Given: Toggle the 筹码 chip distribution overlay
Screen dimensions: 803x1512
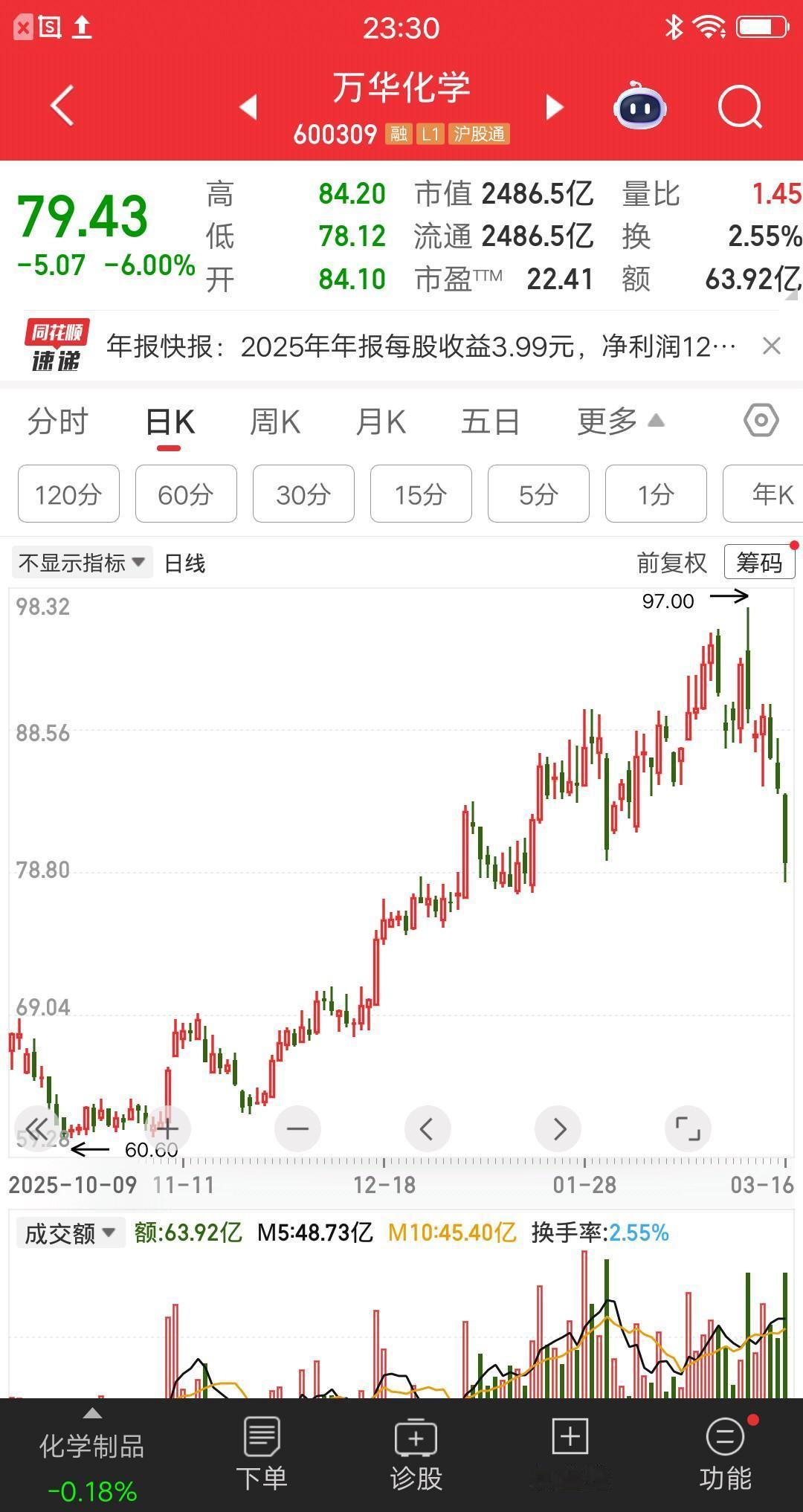Looking at the screenshot, I should click(x=759, y=563).
